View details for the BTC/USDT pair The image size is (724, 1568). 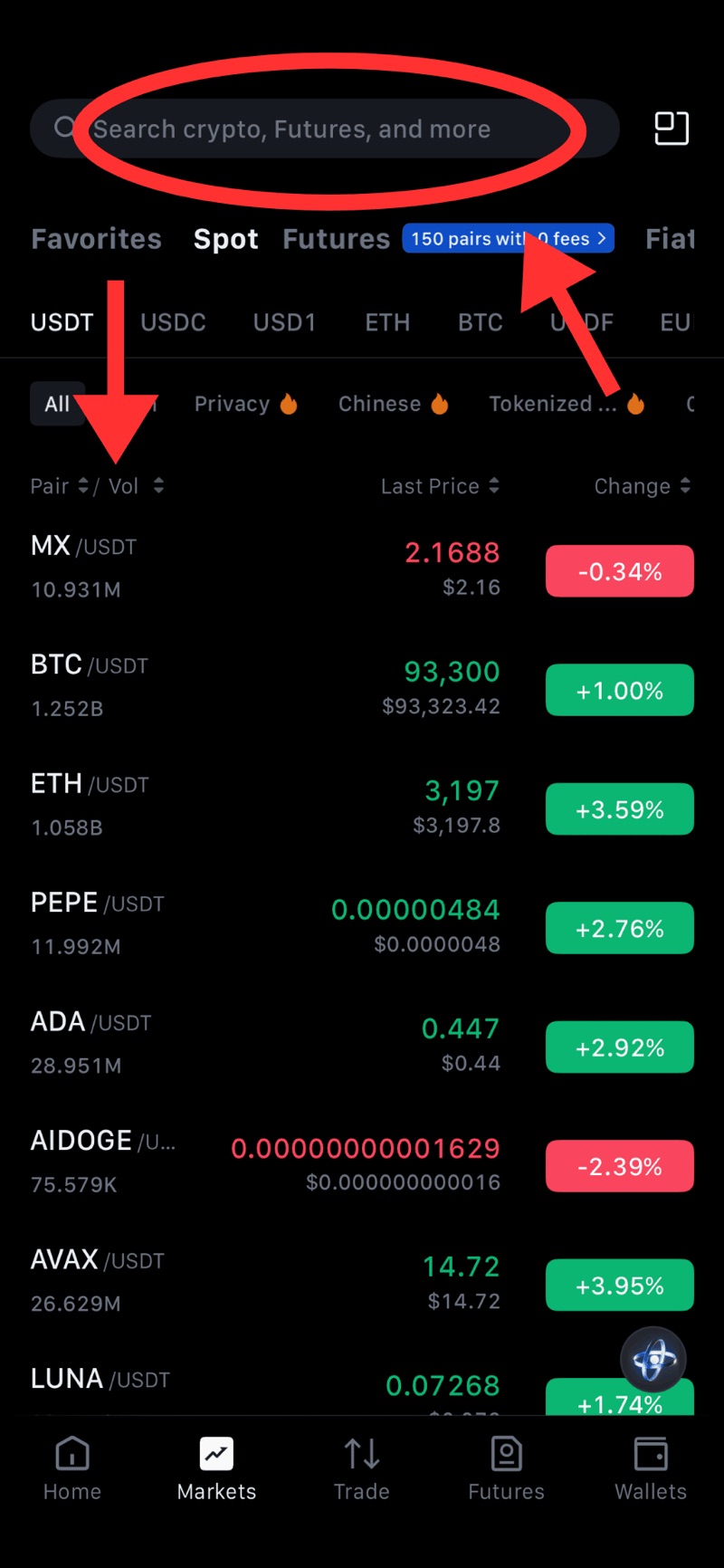271,686
